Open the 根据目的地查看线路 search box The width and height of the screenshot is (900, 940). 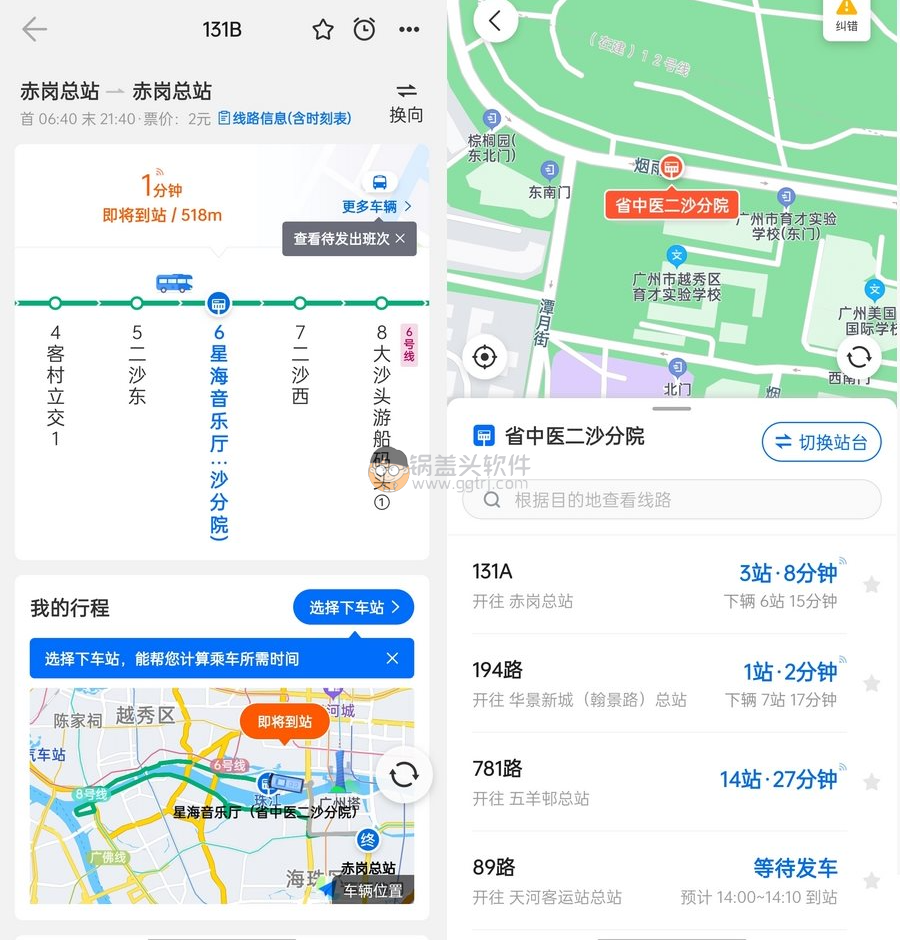672,499
